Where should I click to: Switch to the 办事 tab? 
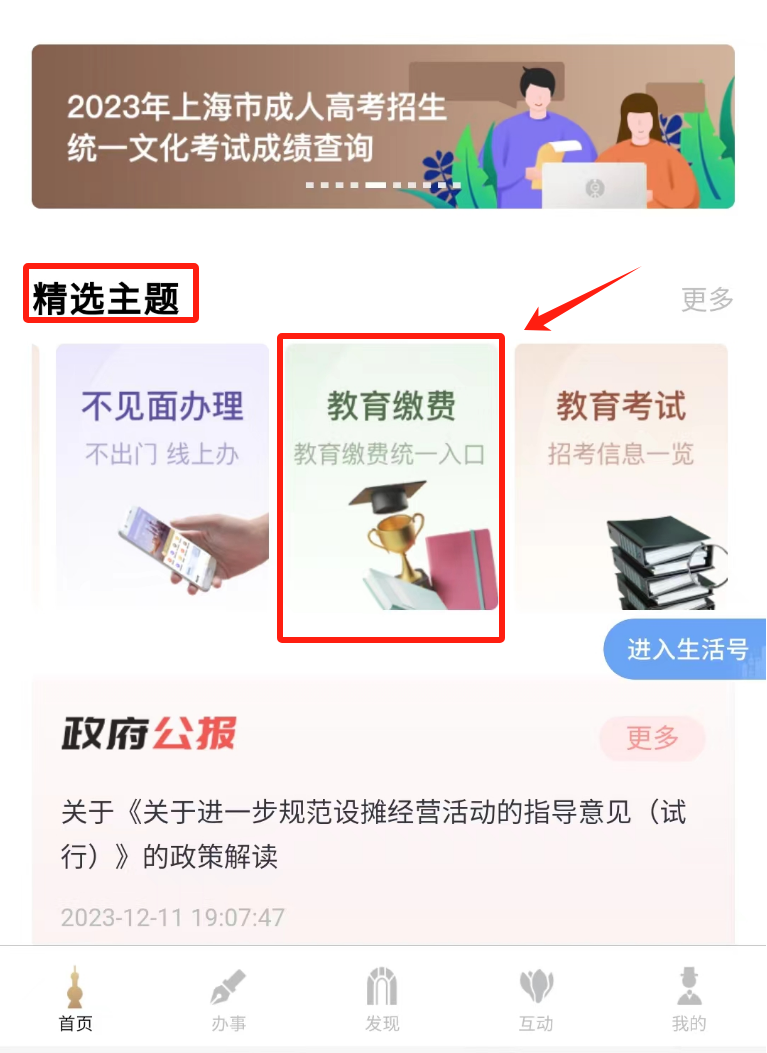pyautogui.click(x=229, y=998)
